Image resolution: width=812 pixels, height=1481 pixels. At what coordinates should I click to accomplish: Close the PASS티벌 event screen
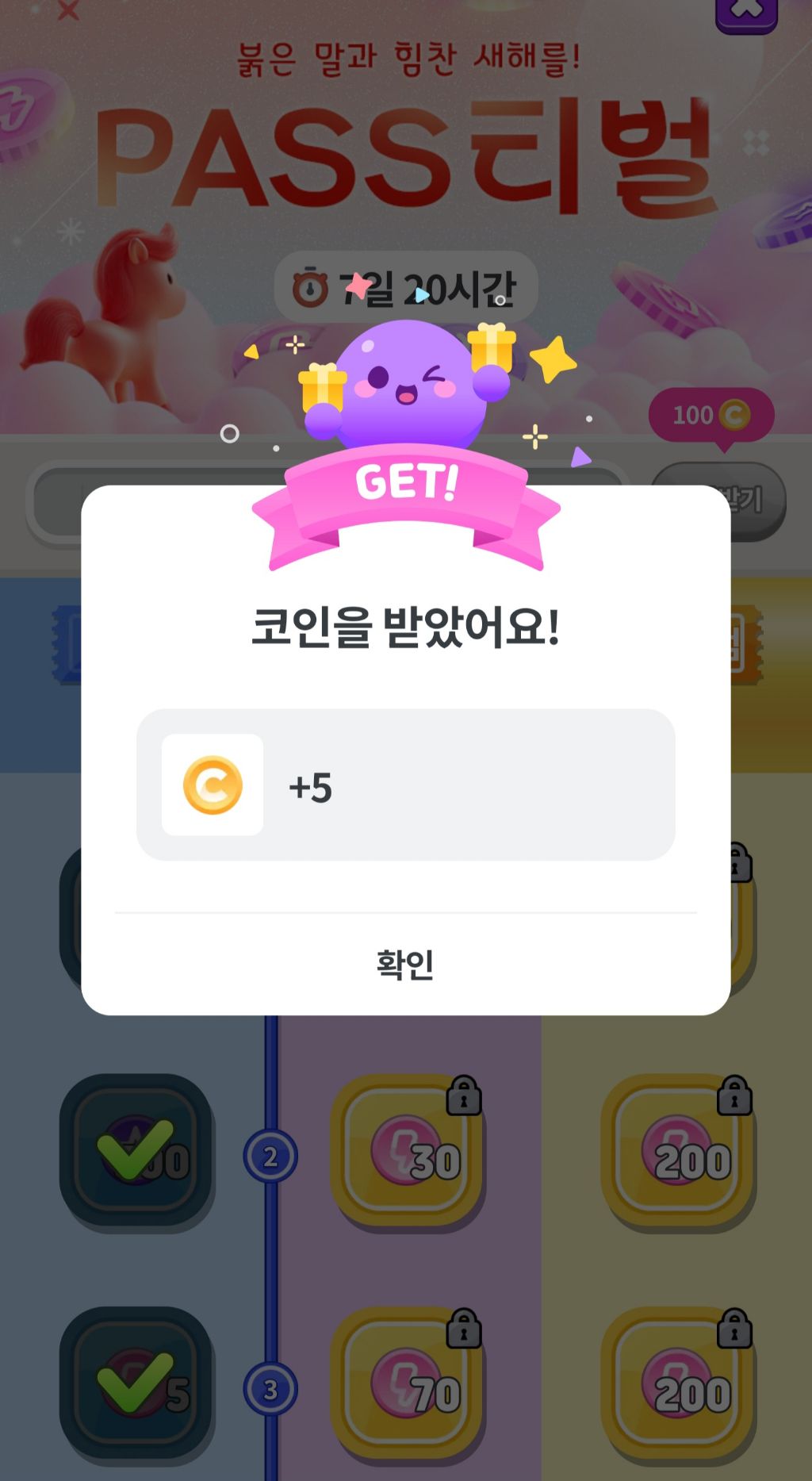[745, 13]
